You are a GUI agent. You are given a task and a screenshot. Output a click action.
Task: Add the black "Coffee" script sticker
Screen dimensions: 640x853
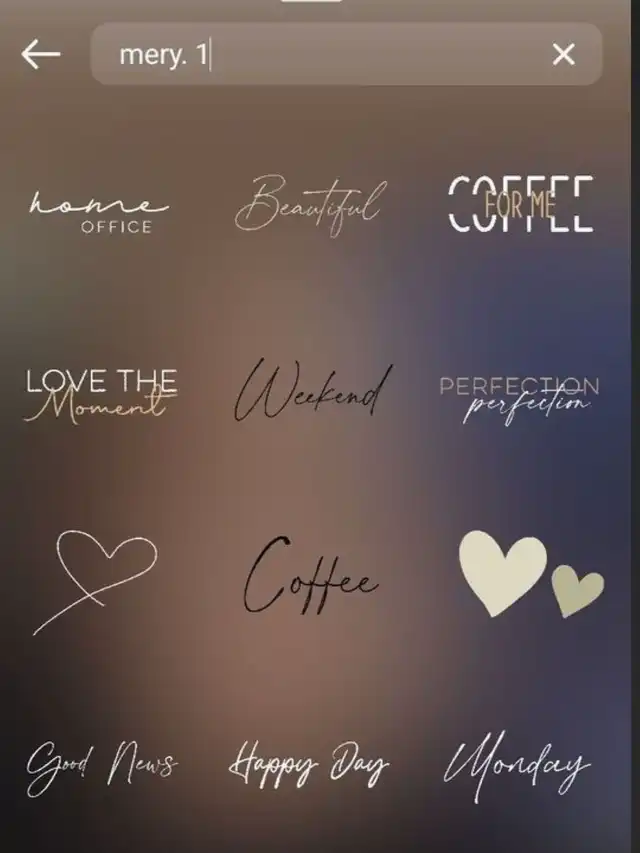coord(310,576)
